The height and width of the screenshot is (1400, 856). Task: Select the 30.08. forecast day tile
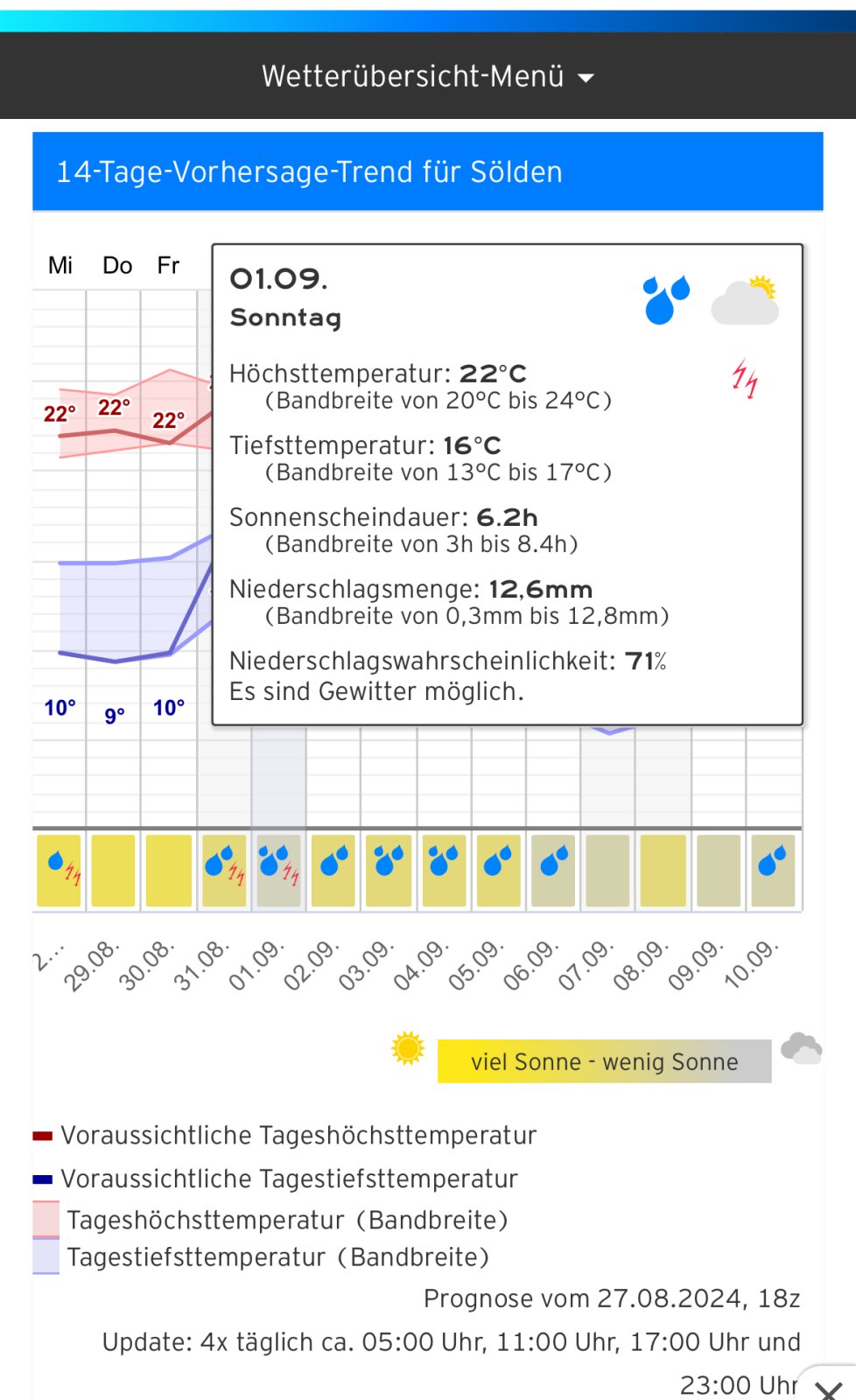click(x=168, y=870)
